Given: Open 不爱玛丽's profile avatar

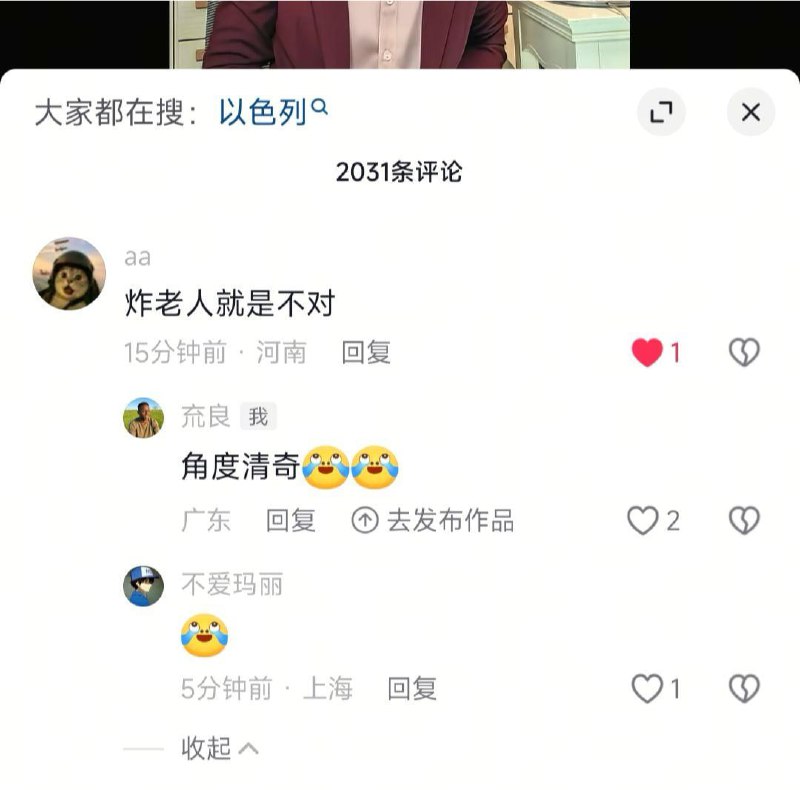Looking at the screenshot, I should (x=143, y=586).
